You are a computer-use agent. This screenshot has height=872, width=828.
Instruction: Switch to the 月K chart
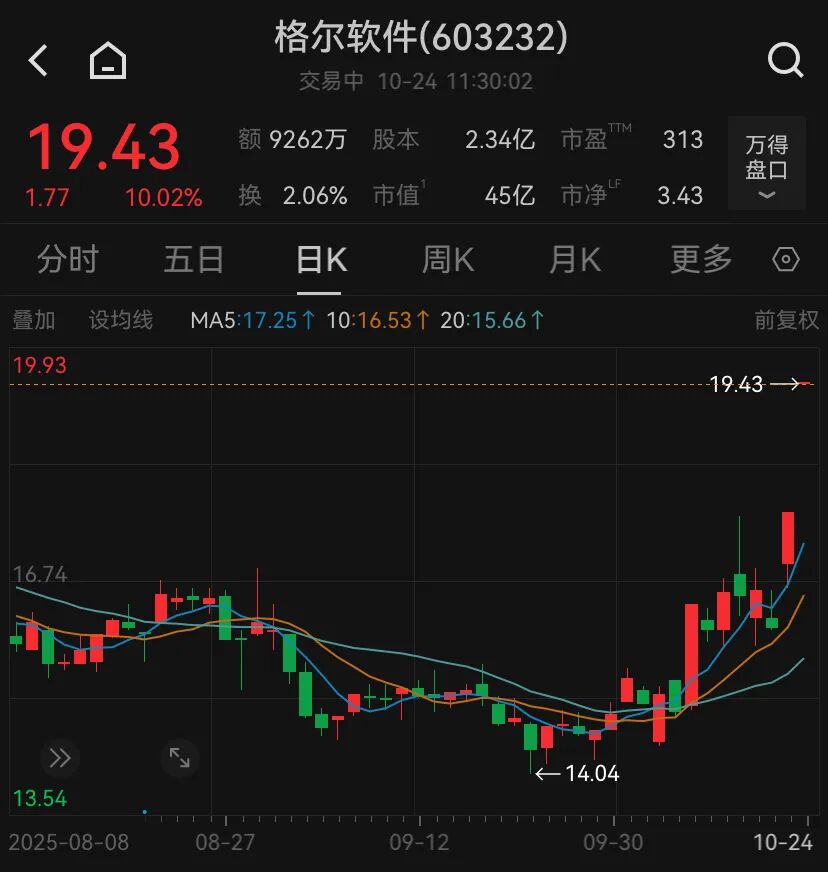[574, 260]
